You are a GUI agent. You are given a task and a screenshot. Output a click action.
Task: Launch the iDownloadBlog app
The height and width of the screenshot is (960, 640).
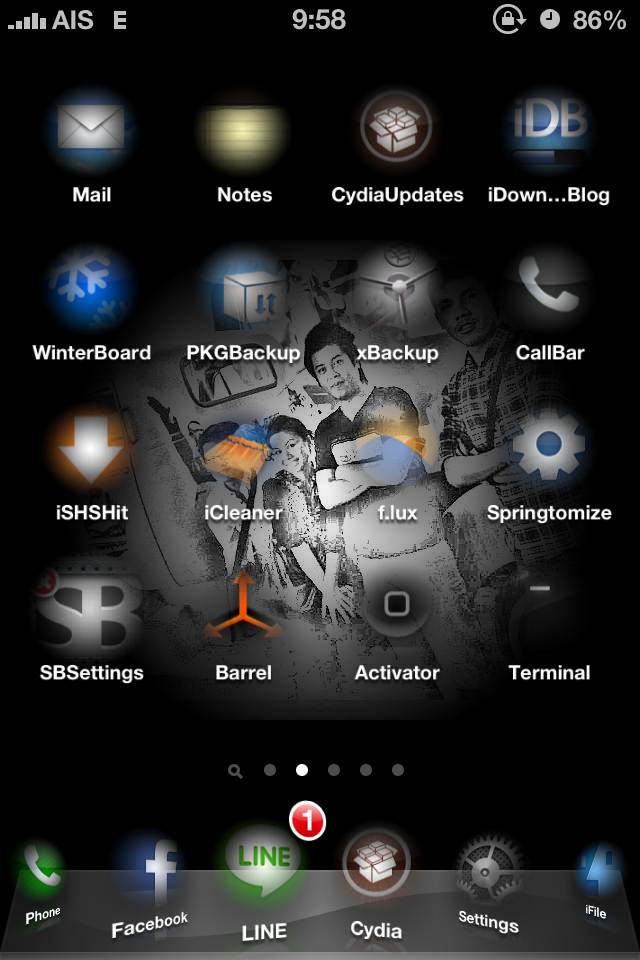549,131
